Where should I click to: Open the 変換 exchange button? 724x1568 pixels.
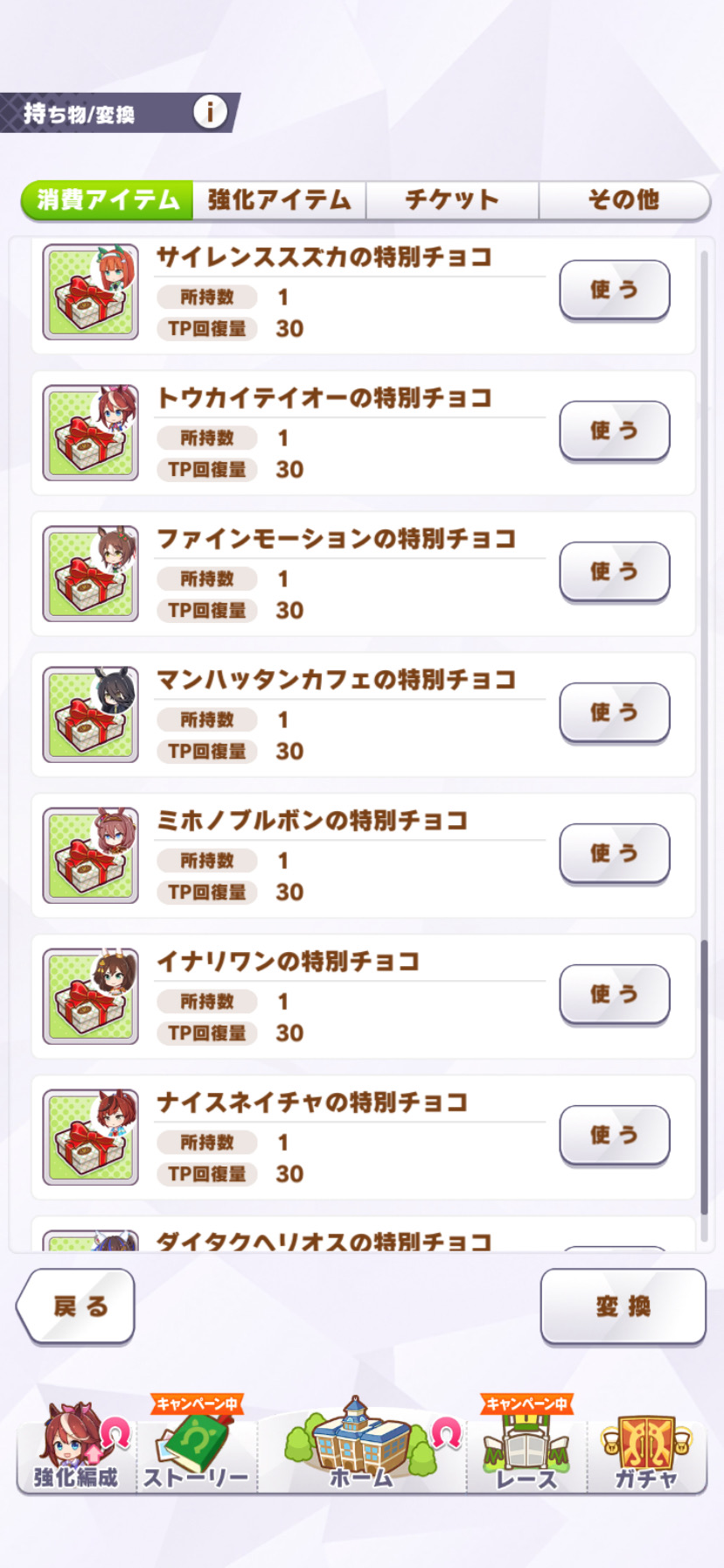click(x=623, y=1306)
